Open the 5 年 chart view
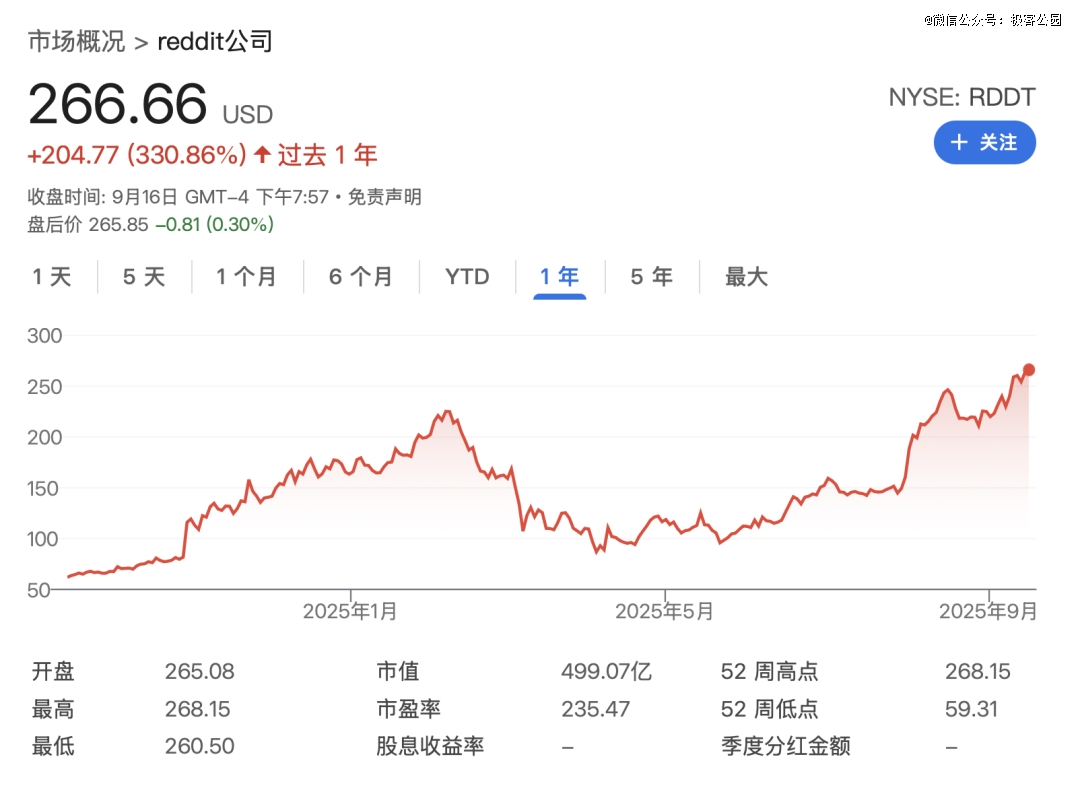The height and width of the screenshot is (792, 1080). coord(651,277)
